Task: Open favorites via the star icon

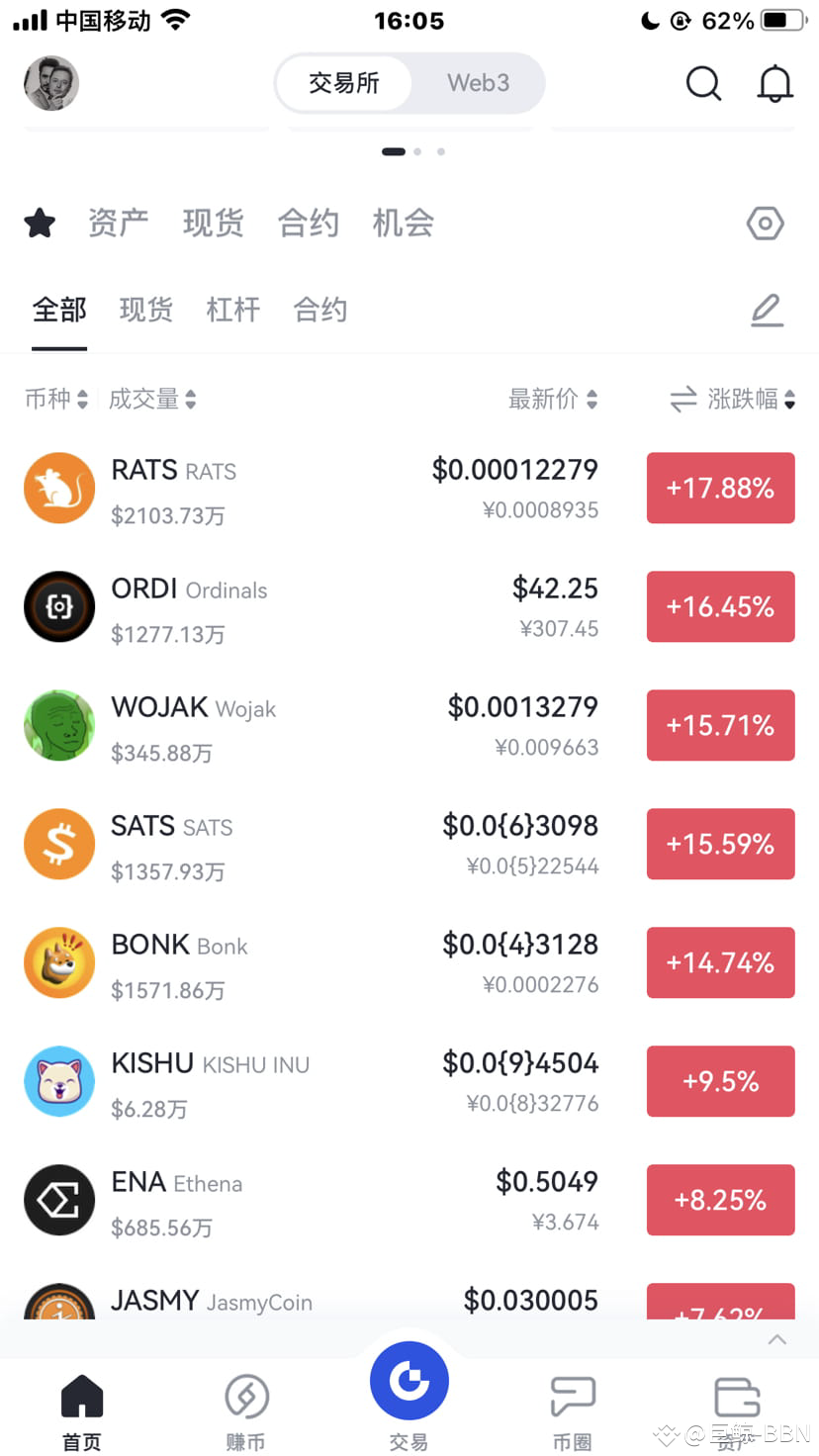Action: 40,224
